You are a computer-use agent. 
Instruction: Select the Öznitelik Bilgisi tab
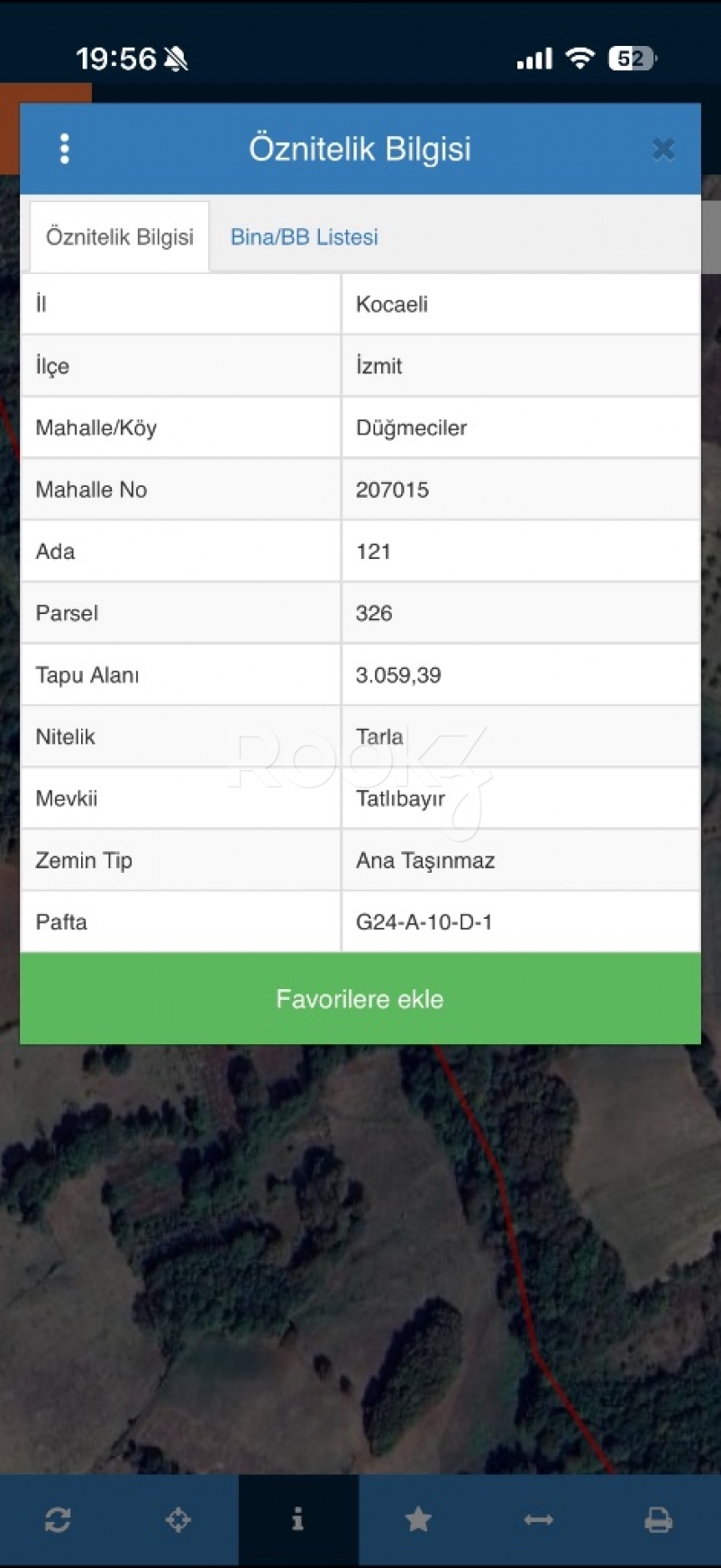(x=120, y=237)
